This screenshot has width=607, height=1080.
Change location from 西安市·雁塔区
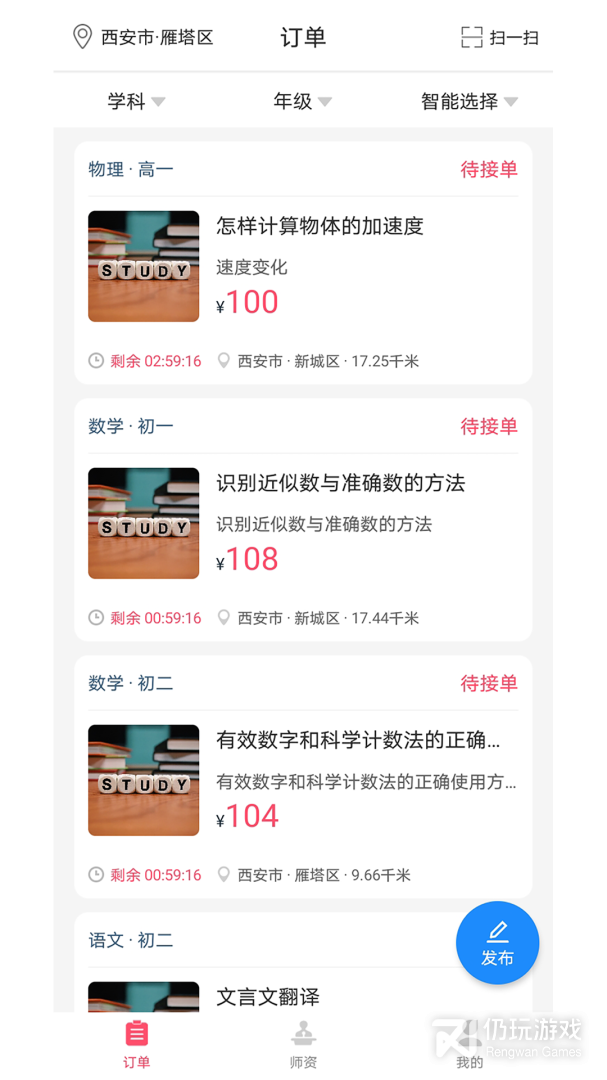click(144, 38)
